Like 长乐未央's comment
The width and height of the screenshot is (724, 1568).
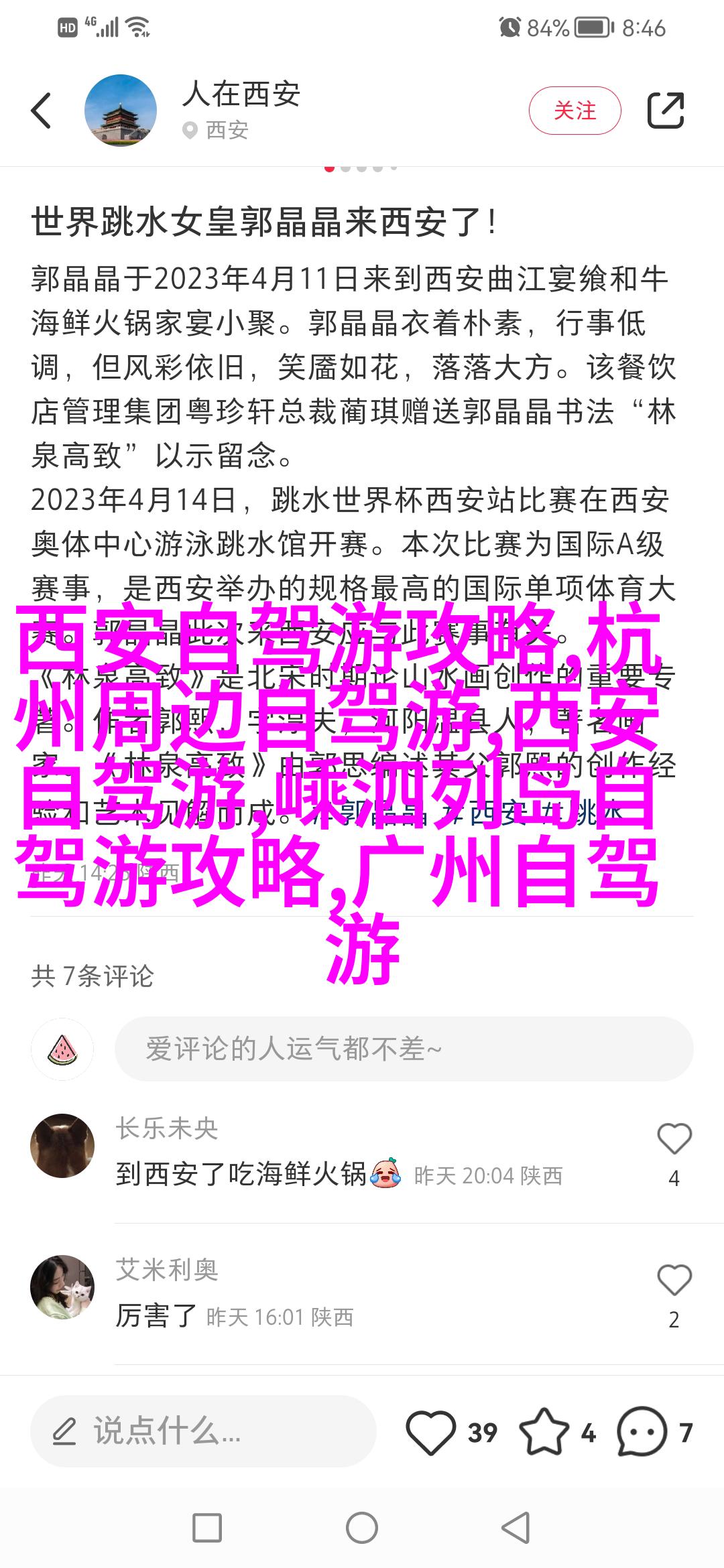(674, 1138)
